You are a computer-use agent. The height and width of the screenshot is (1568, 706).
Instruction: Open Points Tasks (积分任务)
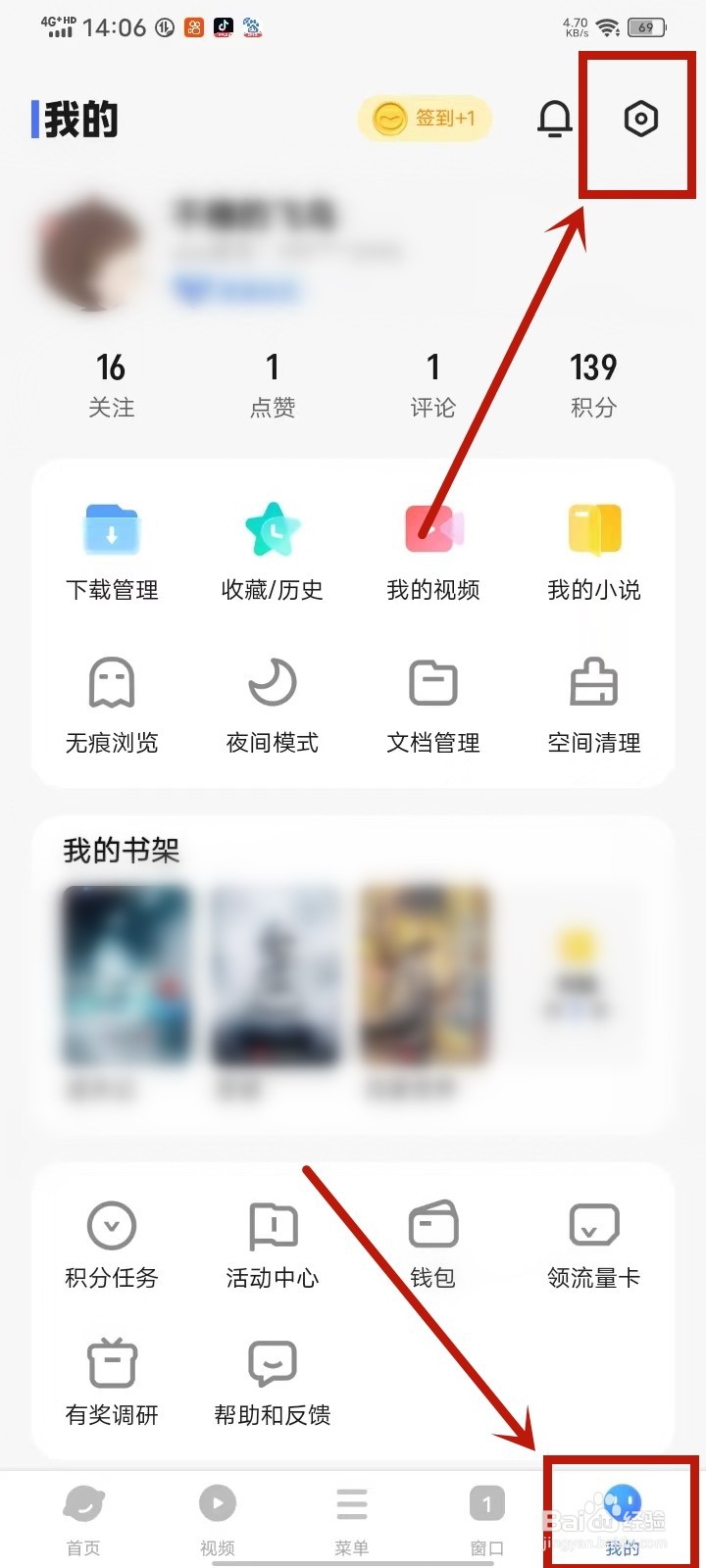click(x=111, y=1242)
